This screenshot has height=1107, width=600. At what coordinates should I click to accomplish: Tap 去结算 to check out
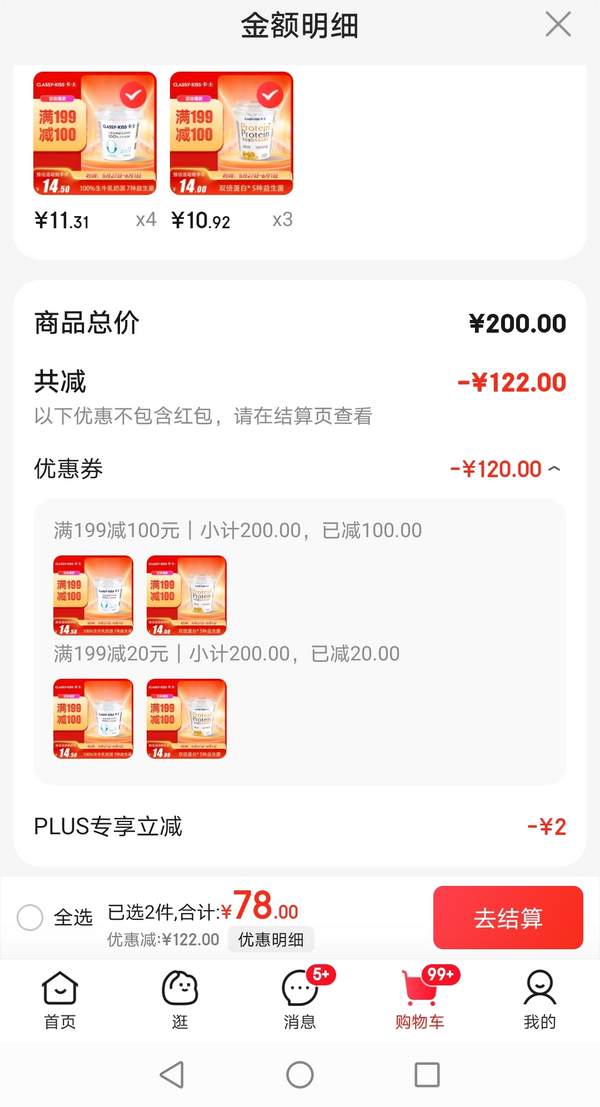point(507,918)
